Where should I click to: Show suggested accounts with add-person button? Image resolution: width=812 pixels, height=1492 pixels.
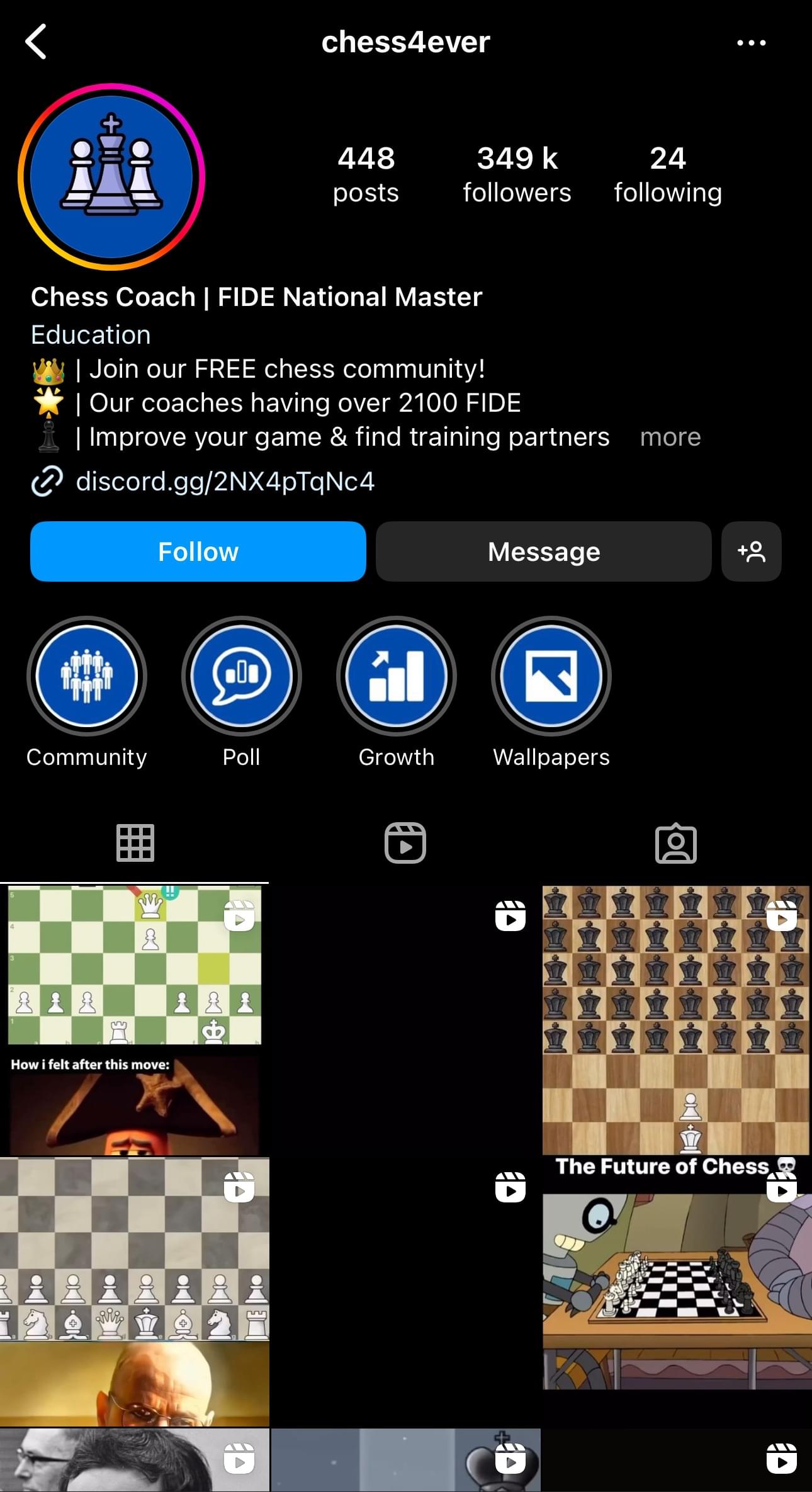tap(751, 551)
